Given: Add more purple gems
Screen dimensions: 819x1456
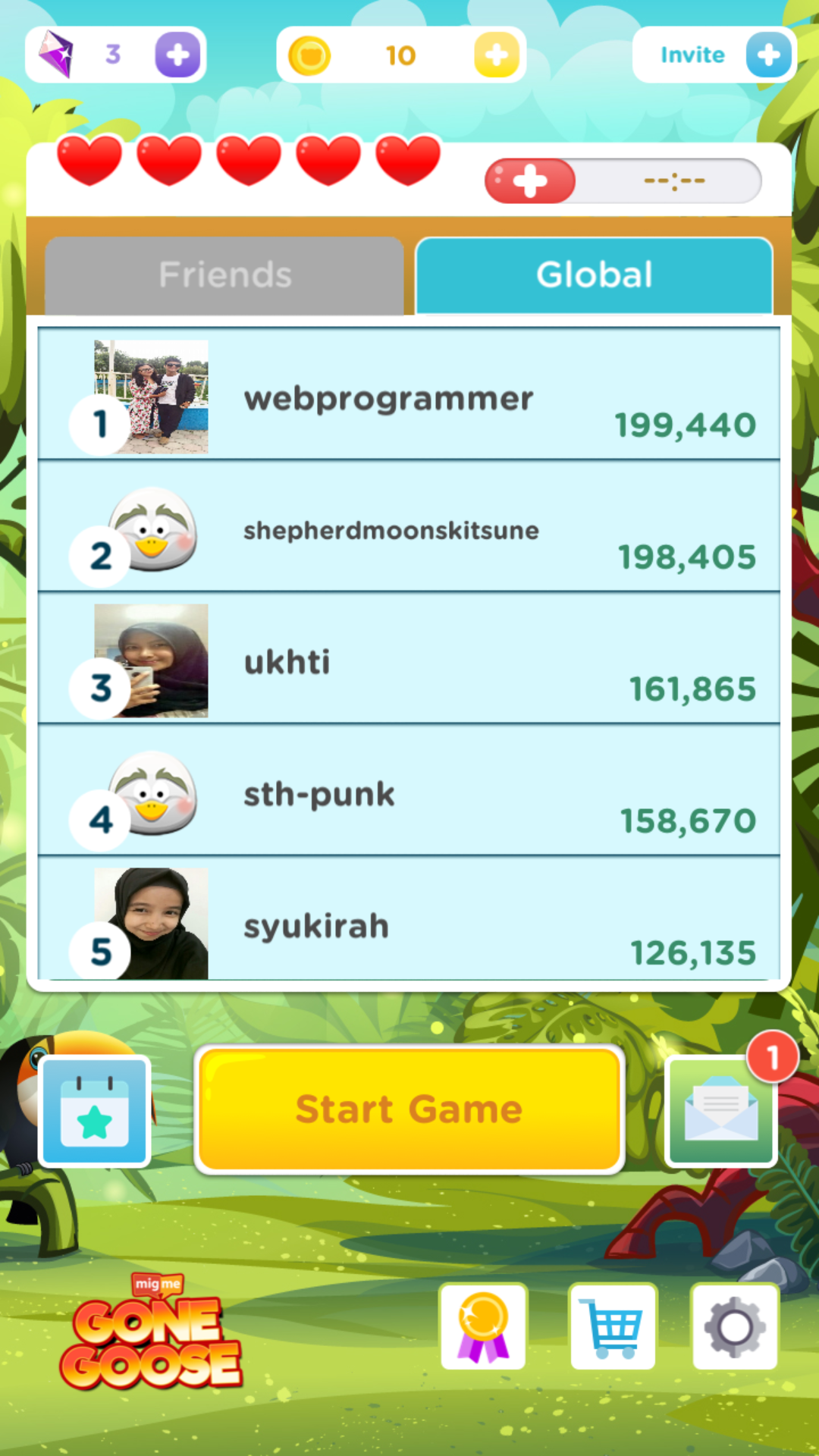Looking at the screenshot, I should [x=177, y=55].
